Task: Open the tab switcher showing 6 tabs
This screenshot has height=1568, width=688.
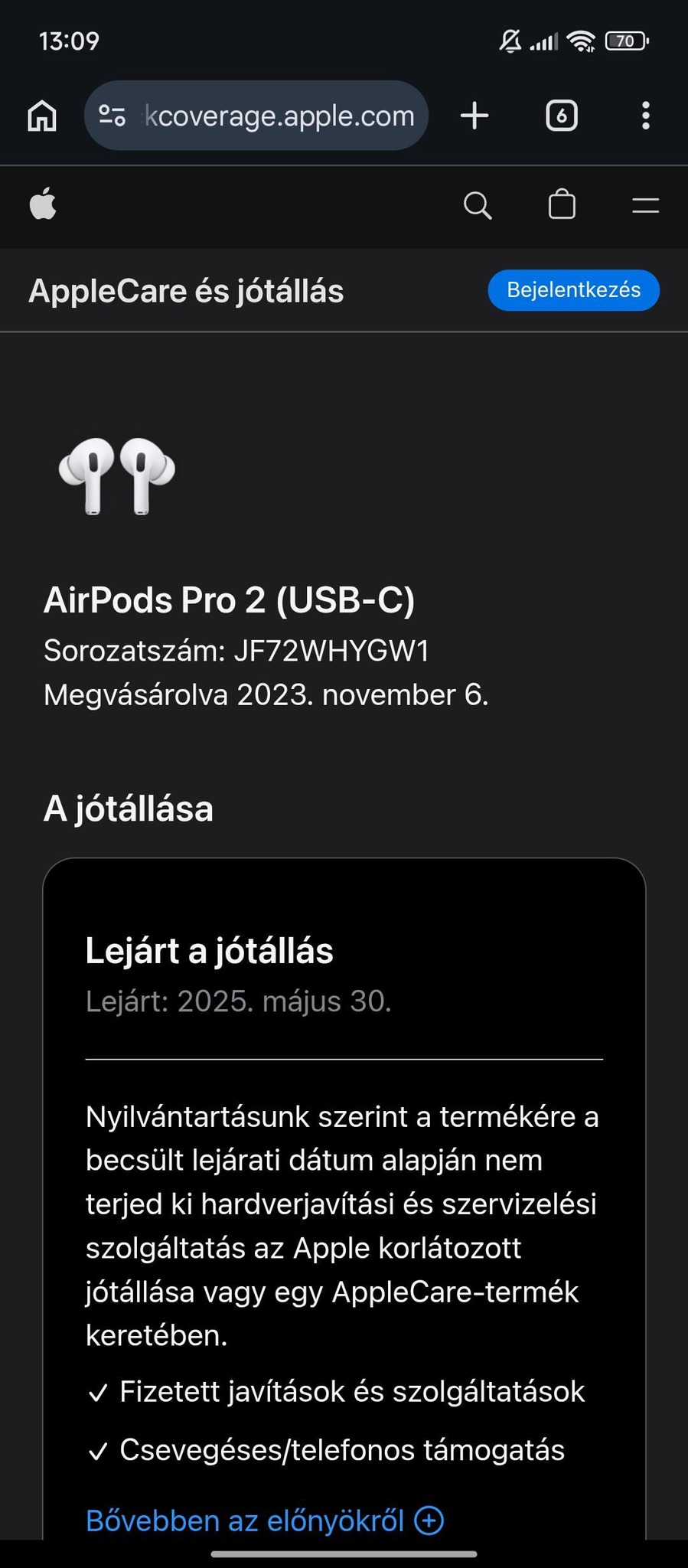Action: (x=561, y=116)
